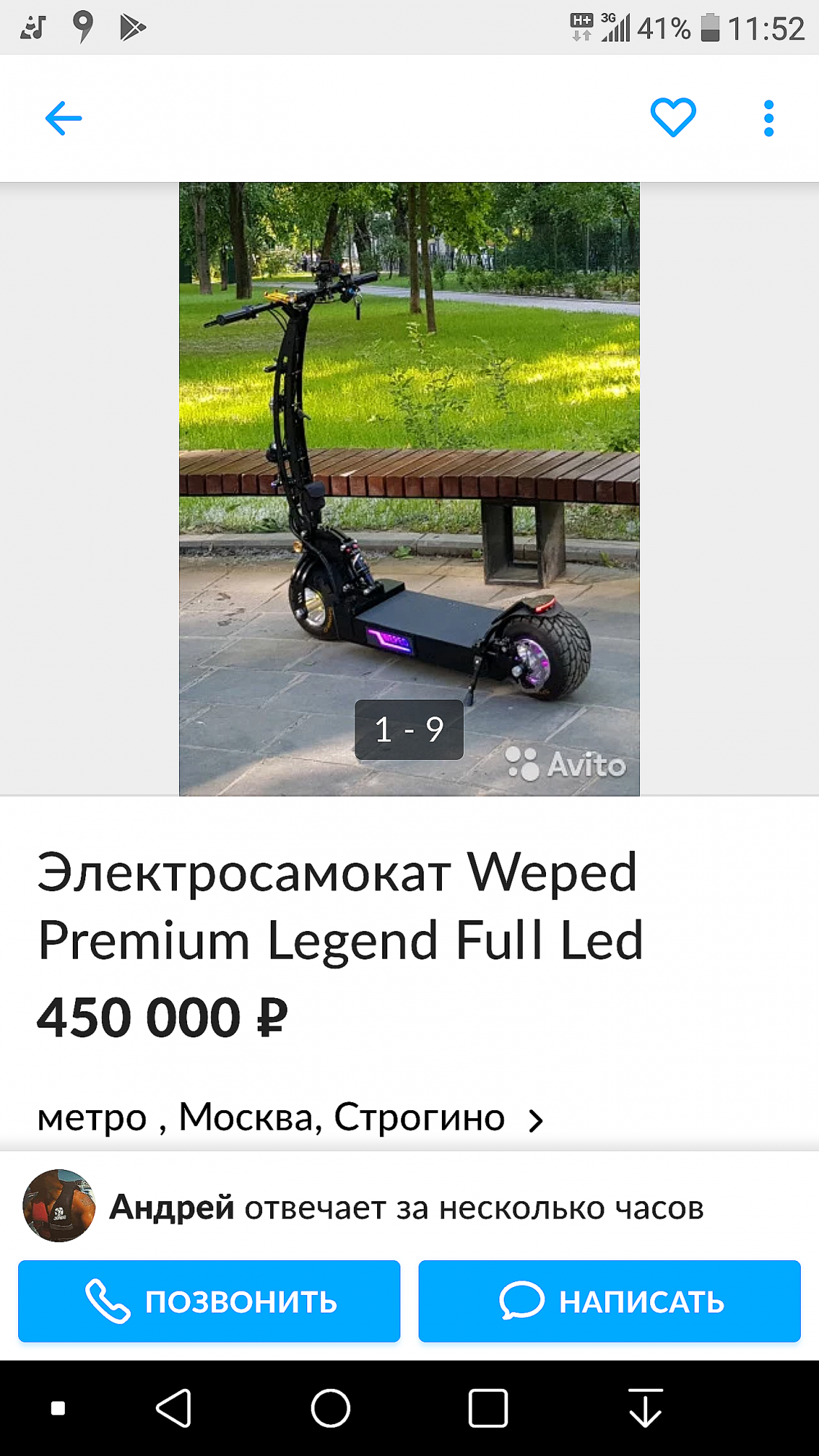The width and height of the screenshot is (819, 1456).
Task: Open the scooter photo gallery
Action: pos(409,488)
